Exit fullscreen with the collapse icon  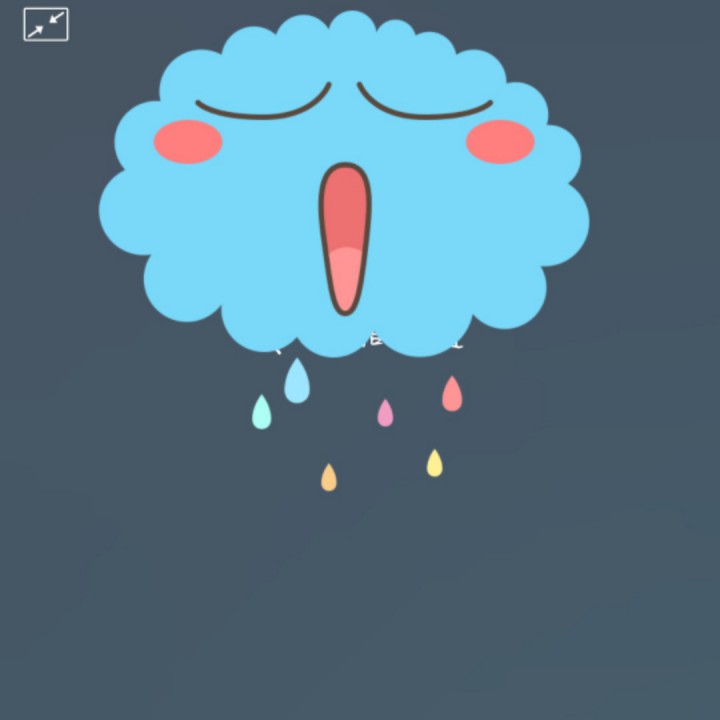click(x=46, y=25)
